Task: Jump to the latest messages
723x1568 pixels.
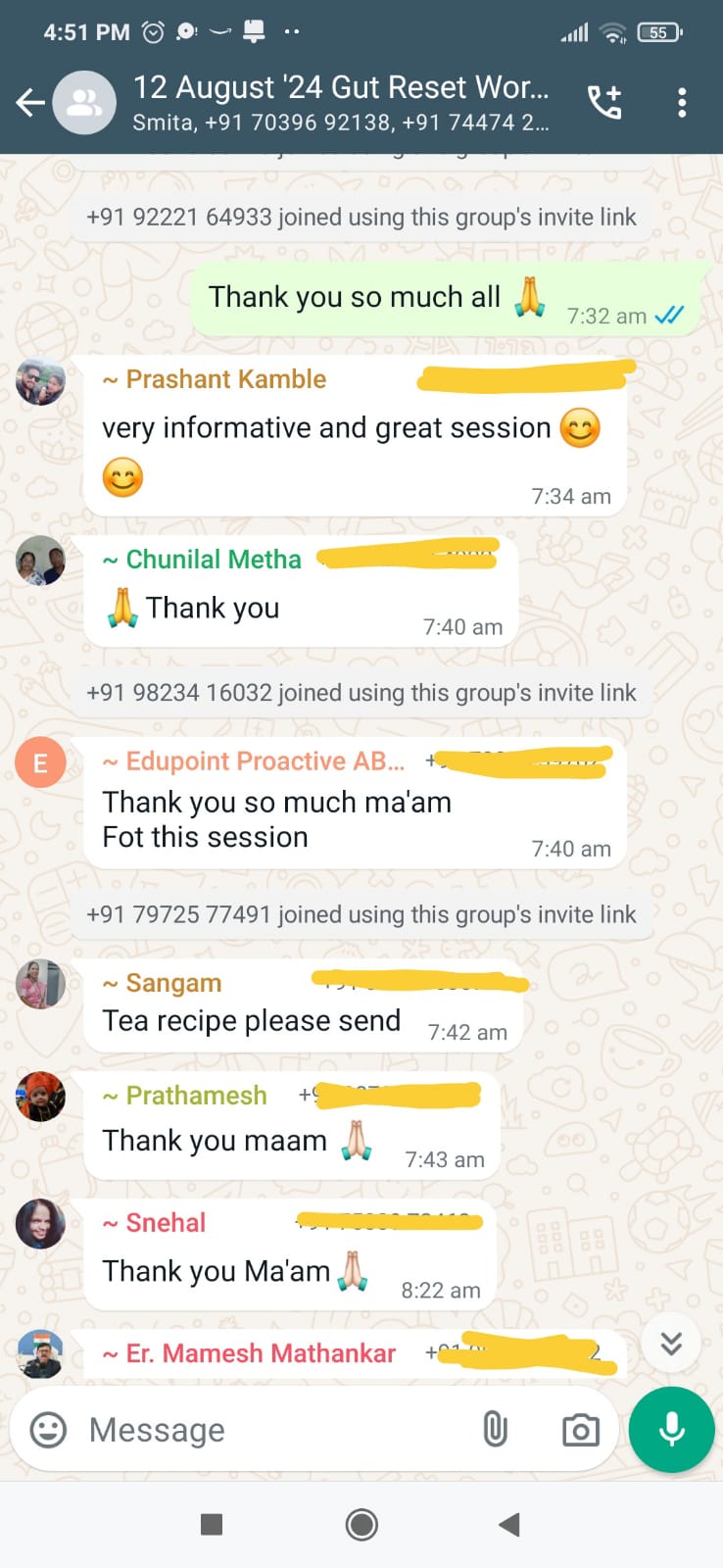Action: 671,1343
